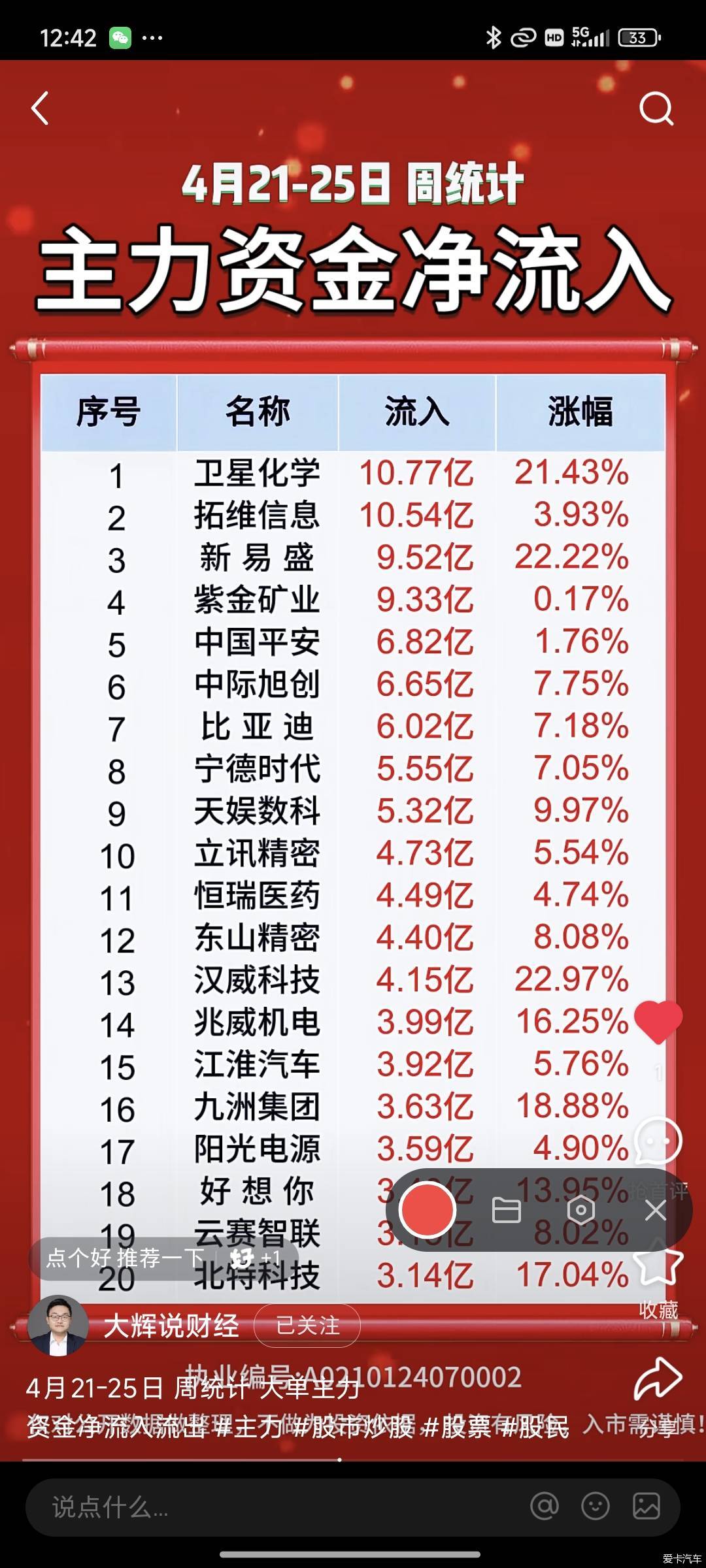Open search with the magnifier icon
The image size is (706, 1568).
[x=656, y=108]
